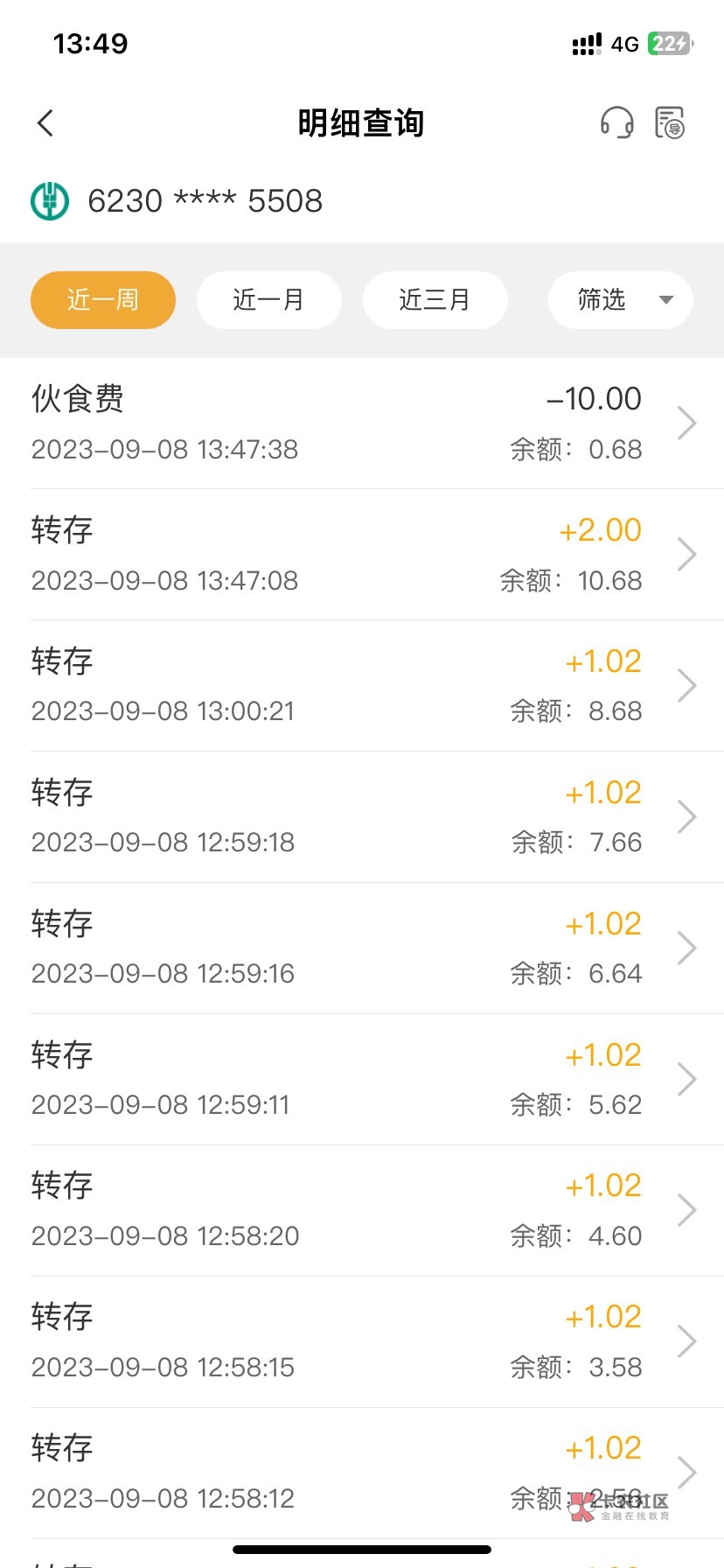Open the 转存 record from 12:59:16
Image resolution: width=724 pixels, height=1568 pixels.
coord(362,948)
